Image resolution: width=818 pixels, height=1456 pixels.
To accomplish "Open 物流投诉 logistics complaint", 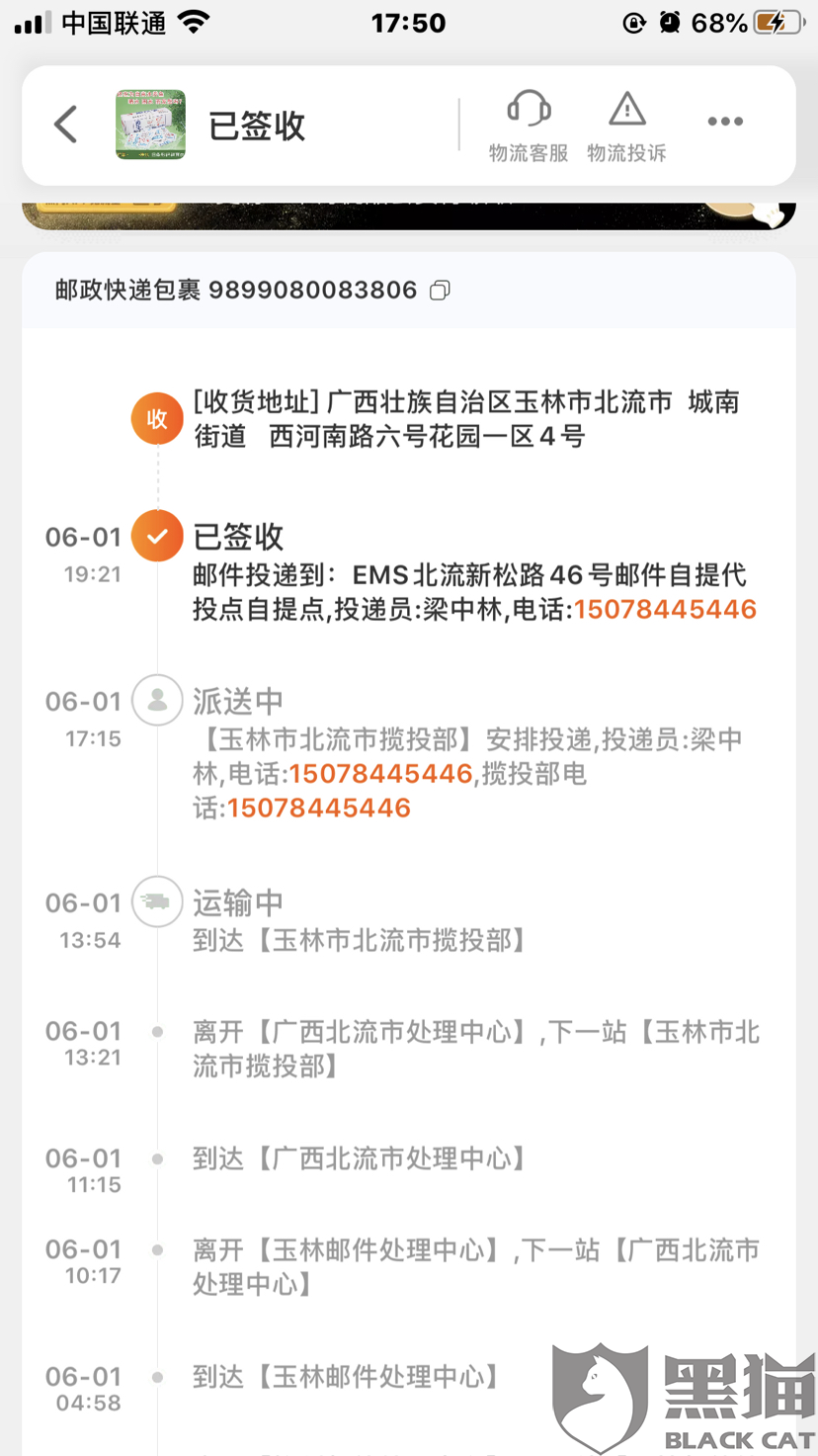I will 626,127.
